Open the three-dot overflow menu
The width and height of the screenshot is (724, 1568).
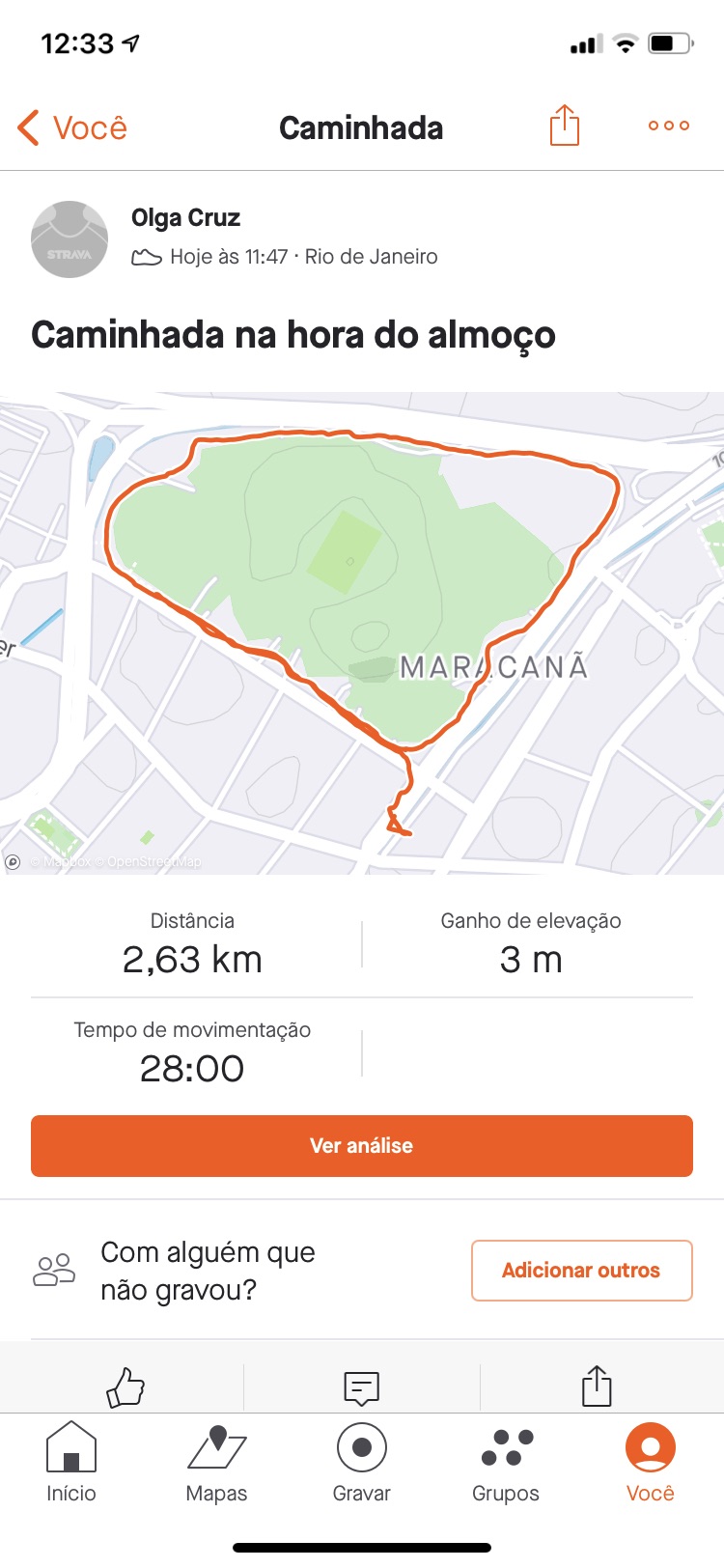coord(669,126)
